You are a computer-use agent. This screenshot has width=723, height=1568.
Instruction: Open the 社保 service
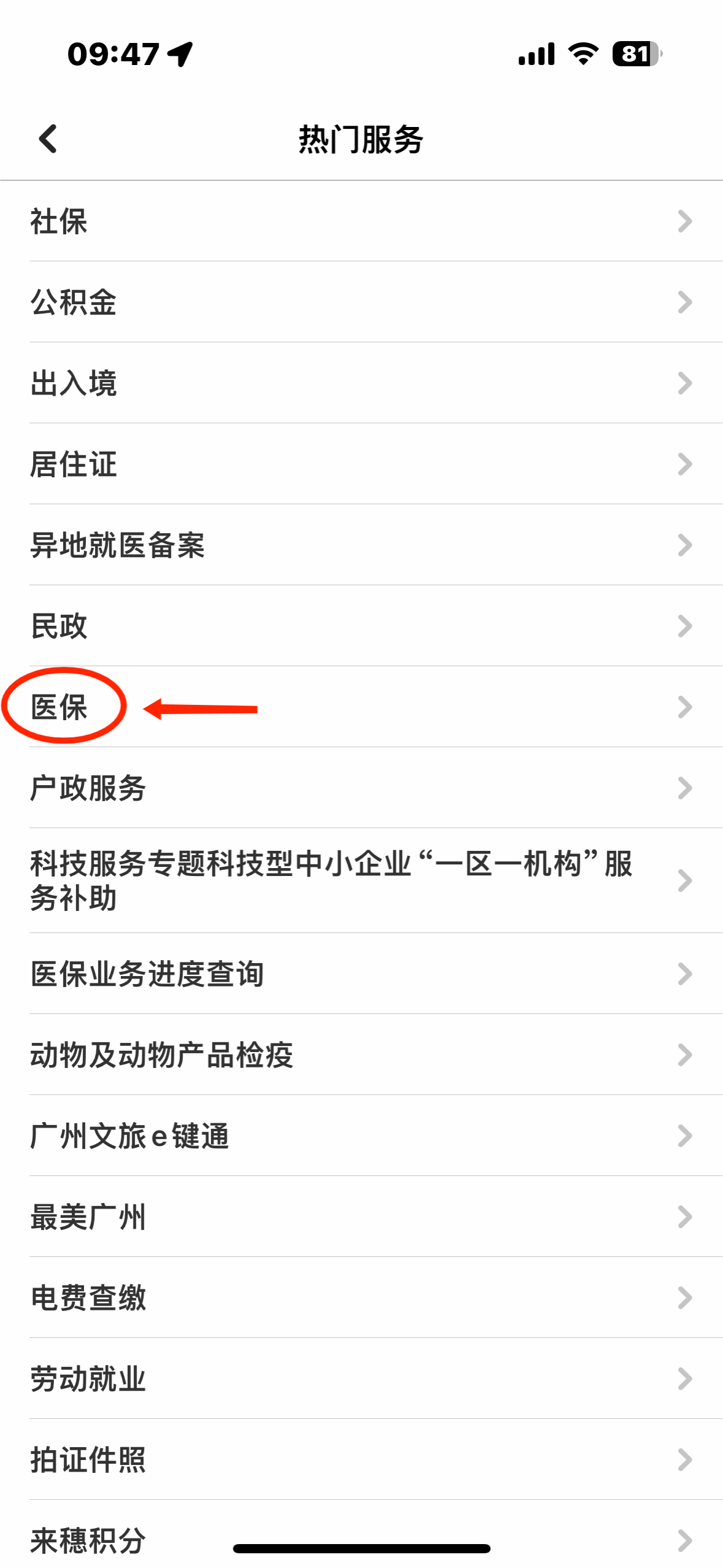[361, 221]
